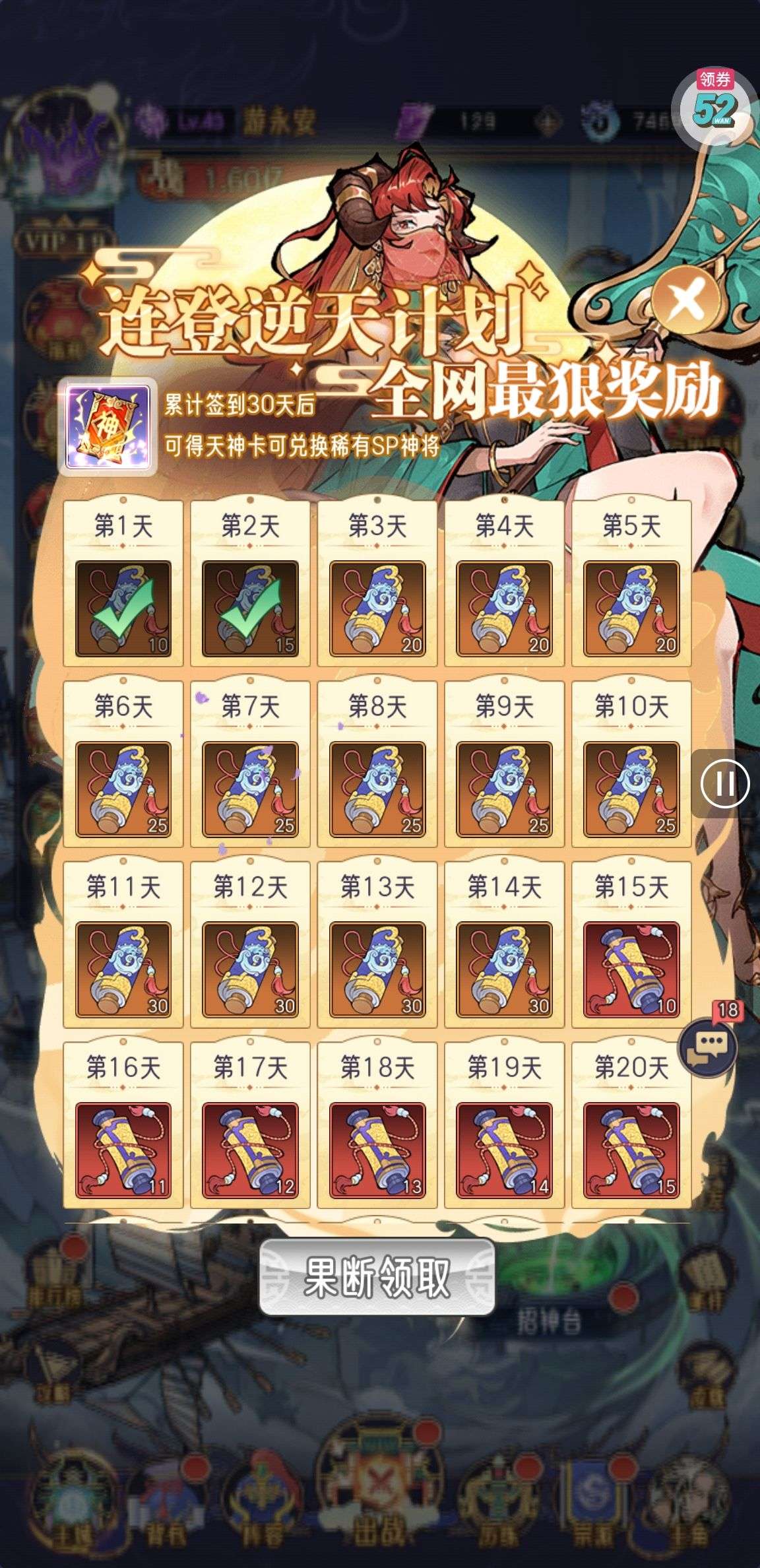Tap the pause floating button
The width and height of the screenshot is (760, 1568).
[724, 784]
